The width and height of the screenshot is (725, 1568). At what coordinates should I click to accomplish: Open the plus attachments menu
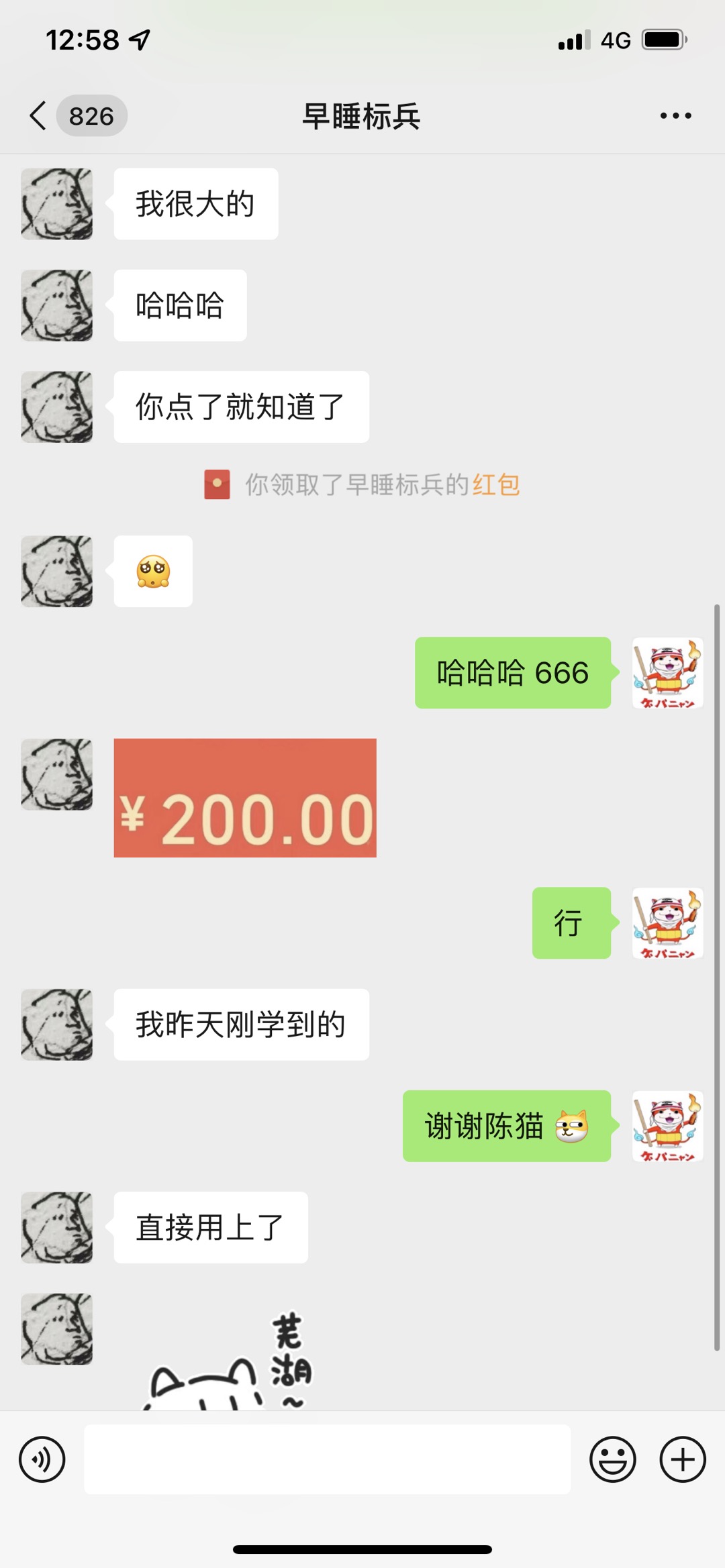pyautogui.click(x=682, y=1459)
